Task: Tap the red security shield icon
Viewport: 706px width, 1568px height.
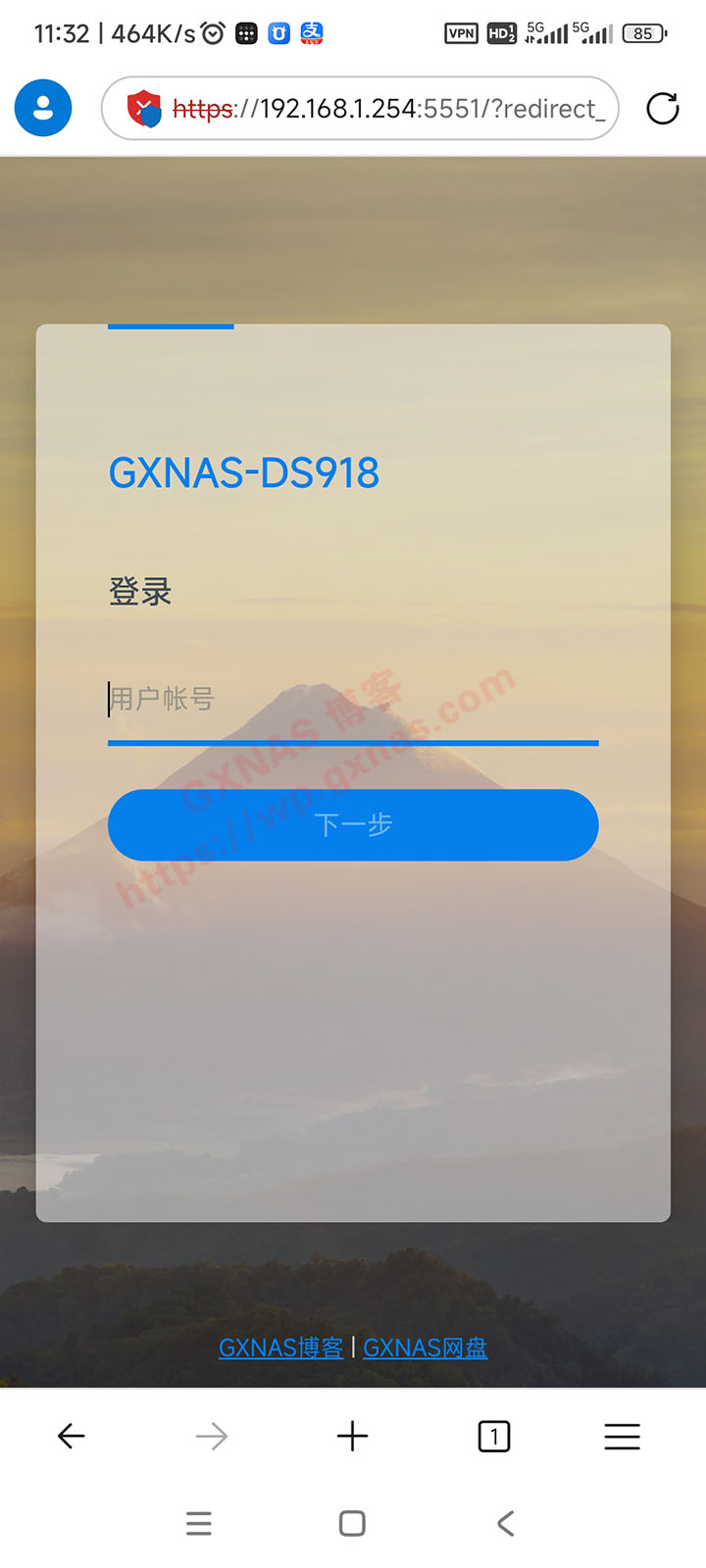Action: (x=144, y=109)
